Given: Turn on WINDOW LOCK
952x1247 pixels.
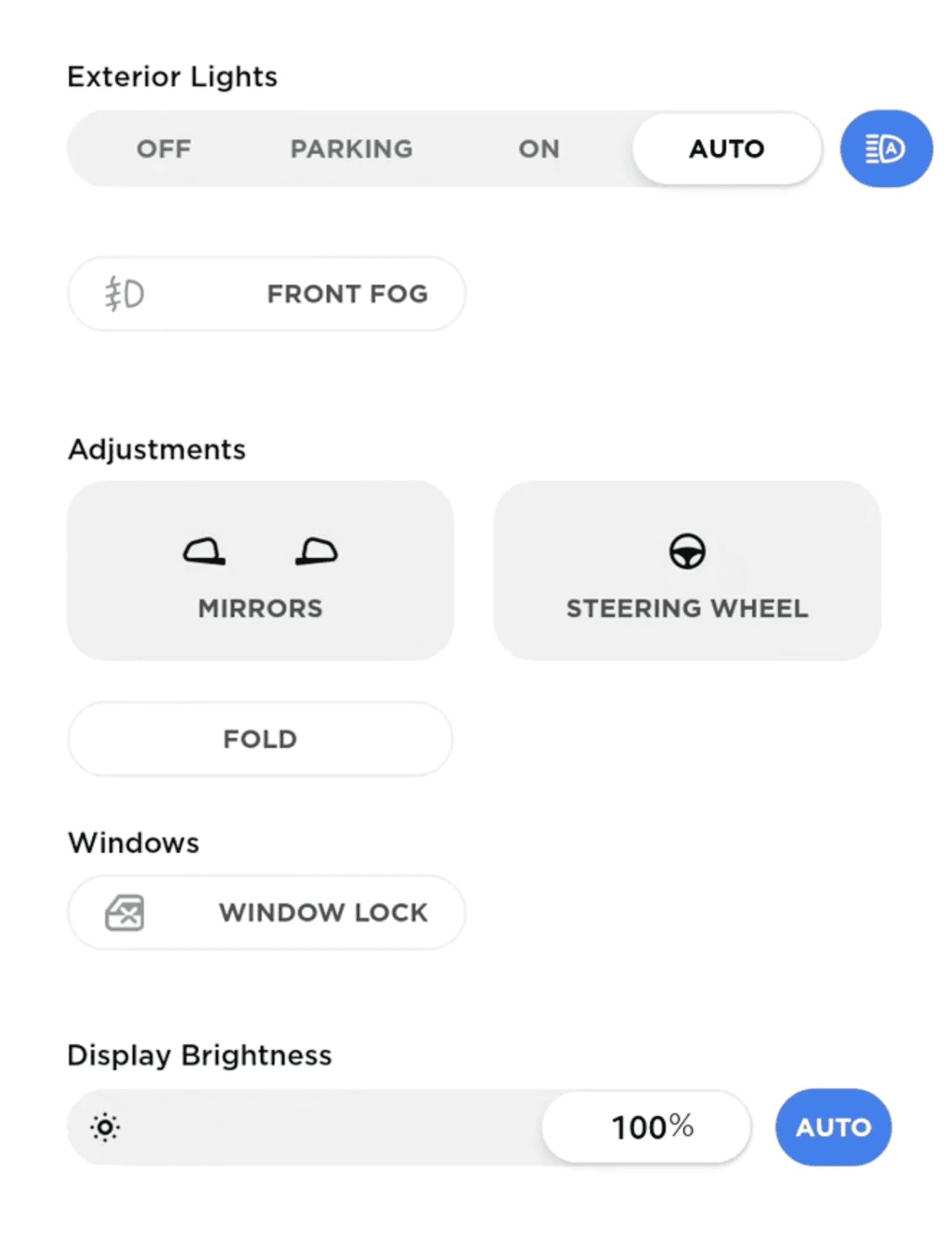Looking at the screenshot, I should (x=267, y=913).
